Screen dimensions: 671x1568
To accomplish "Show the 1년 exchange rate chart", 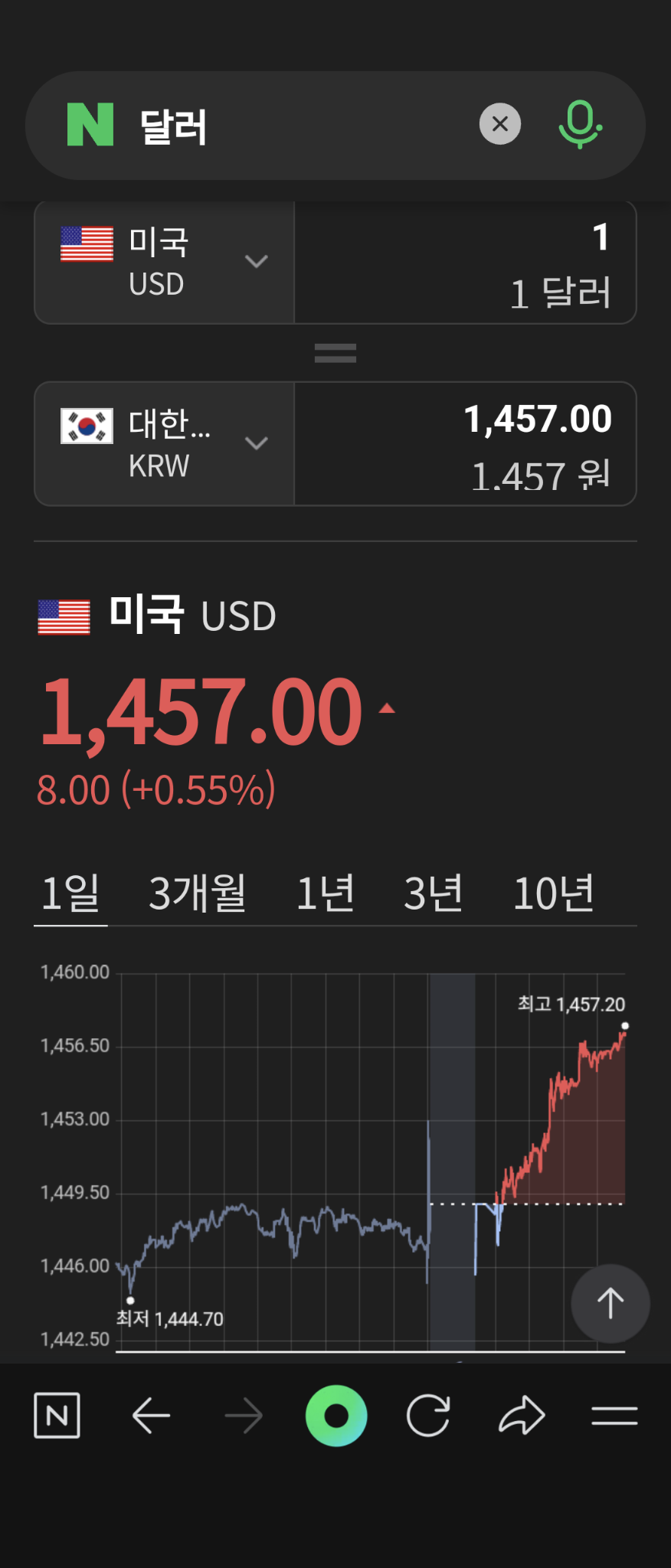I will pos(325,893).
